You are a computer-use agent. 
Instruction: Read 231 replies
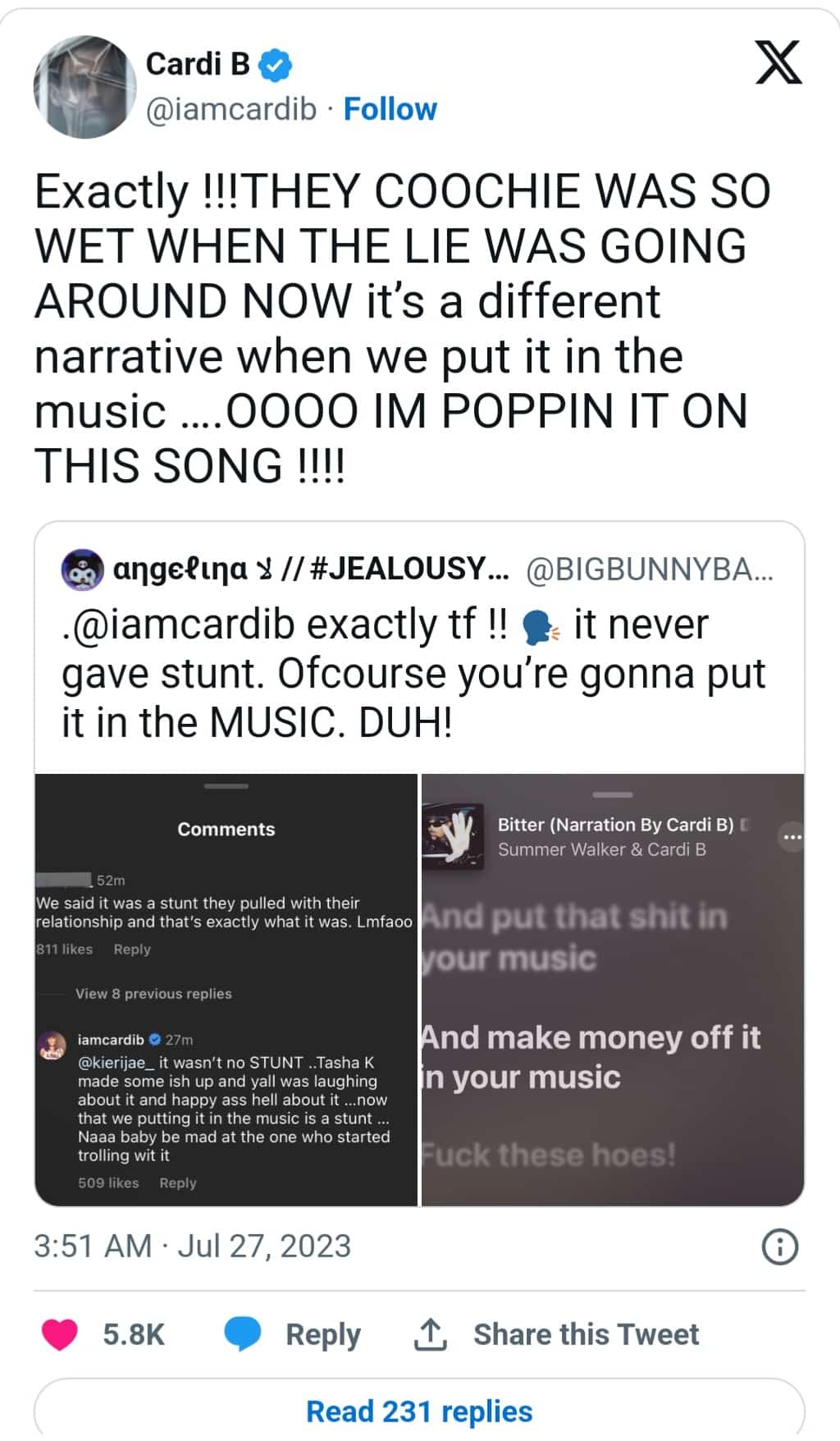(x=419, y=1411)
